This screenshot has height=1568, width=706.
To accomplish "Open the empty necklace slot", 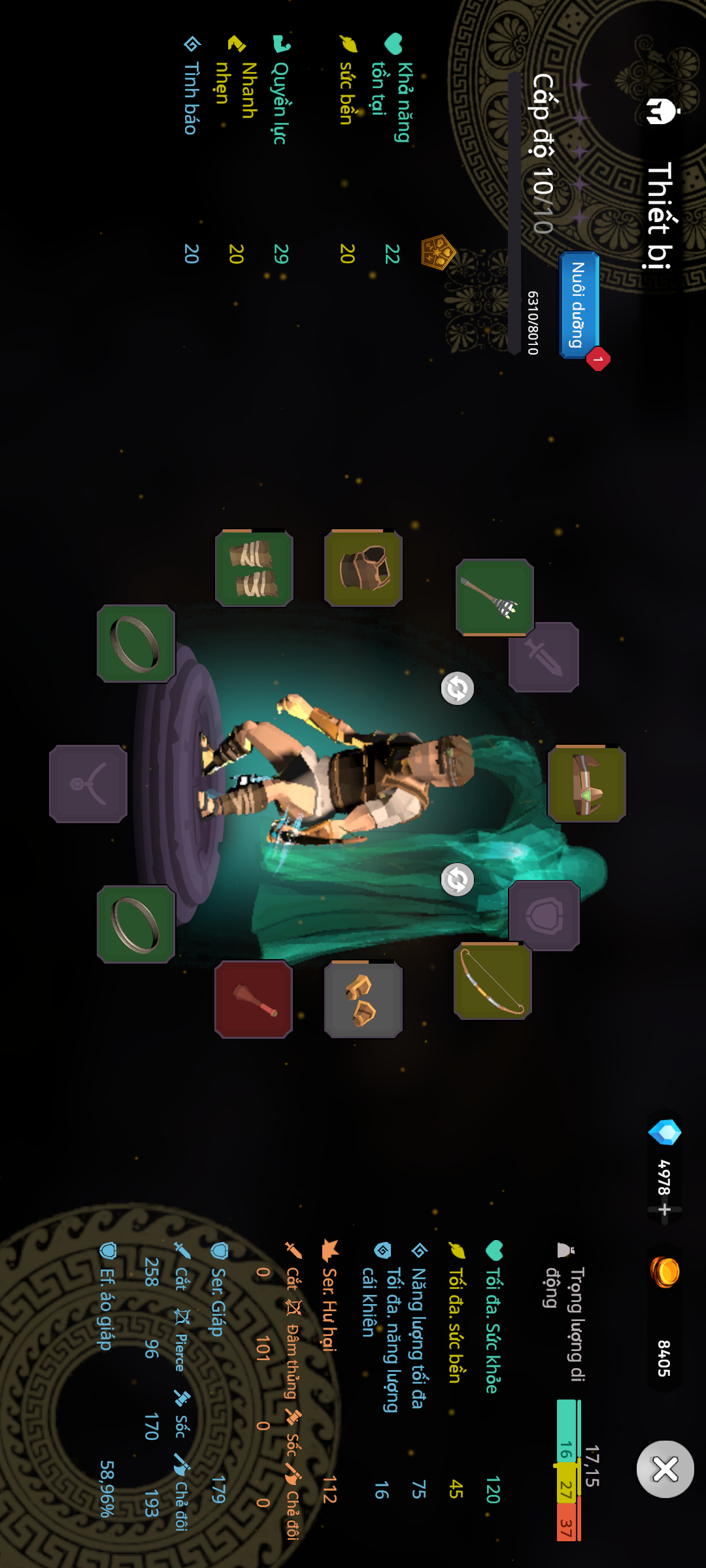I will (x=88, y=784).
